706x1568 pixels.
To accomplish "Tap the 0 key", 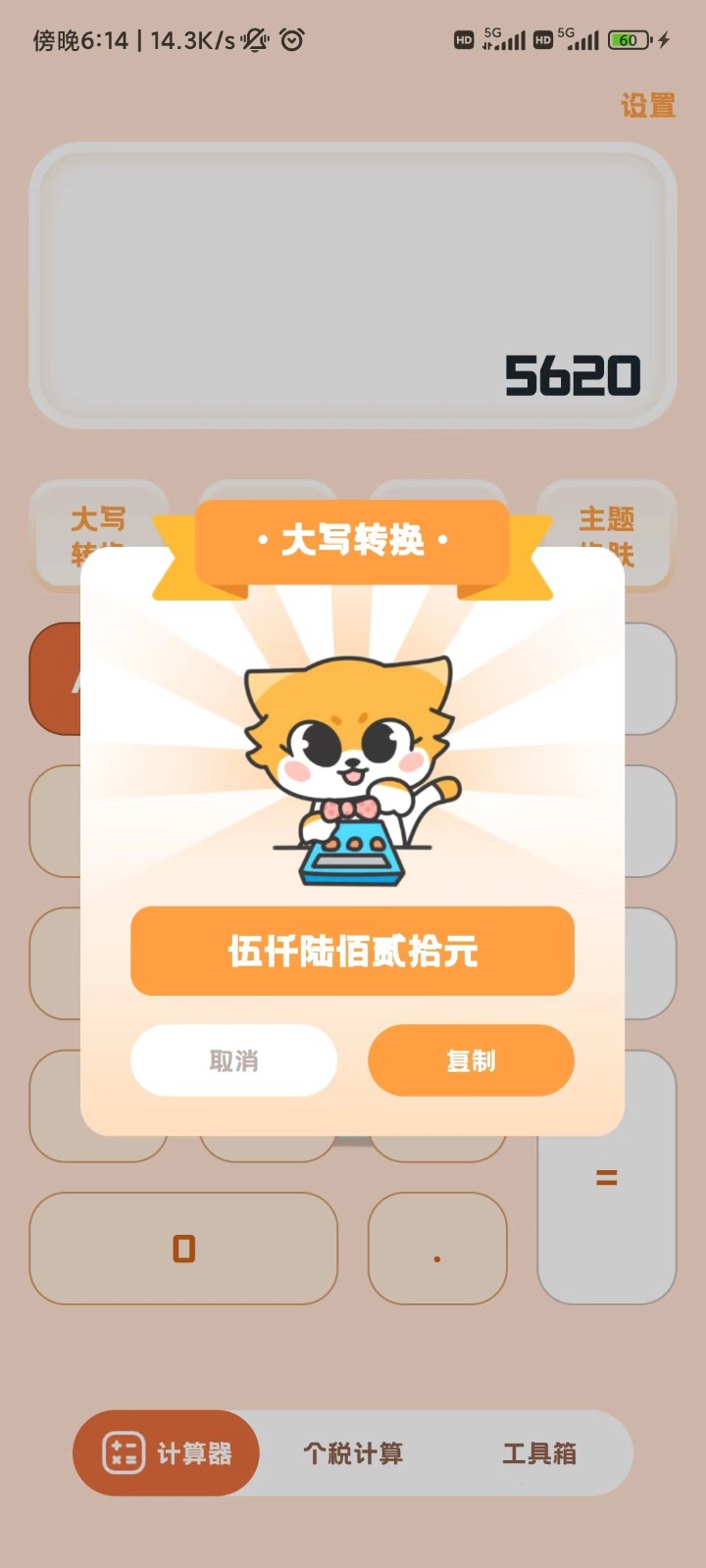I will tap(183, 1249).
